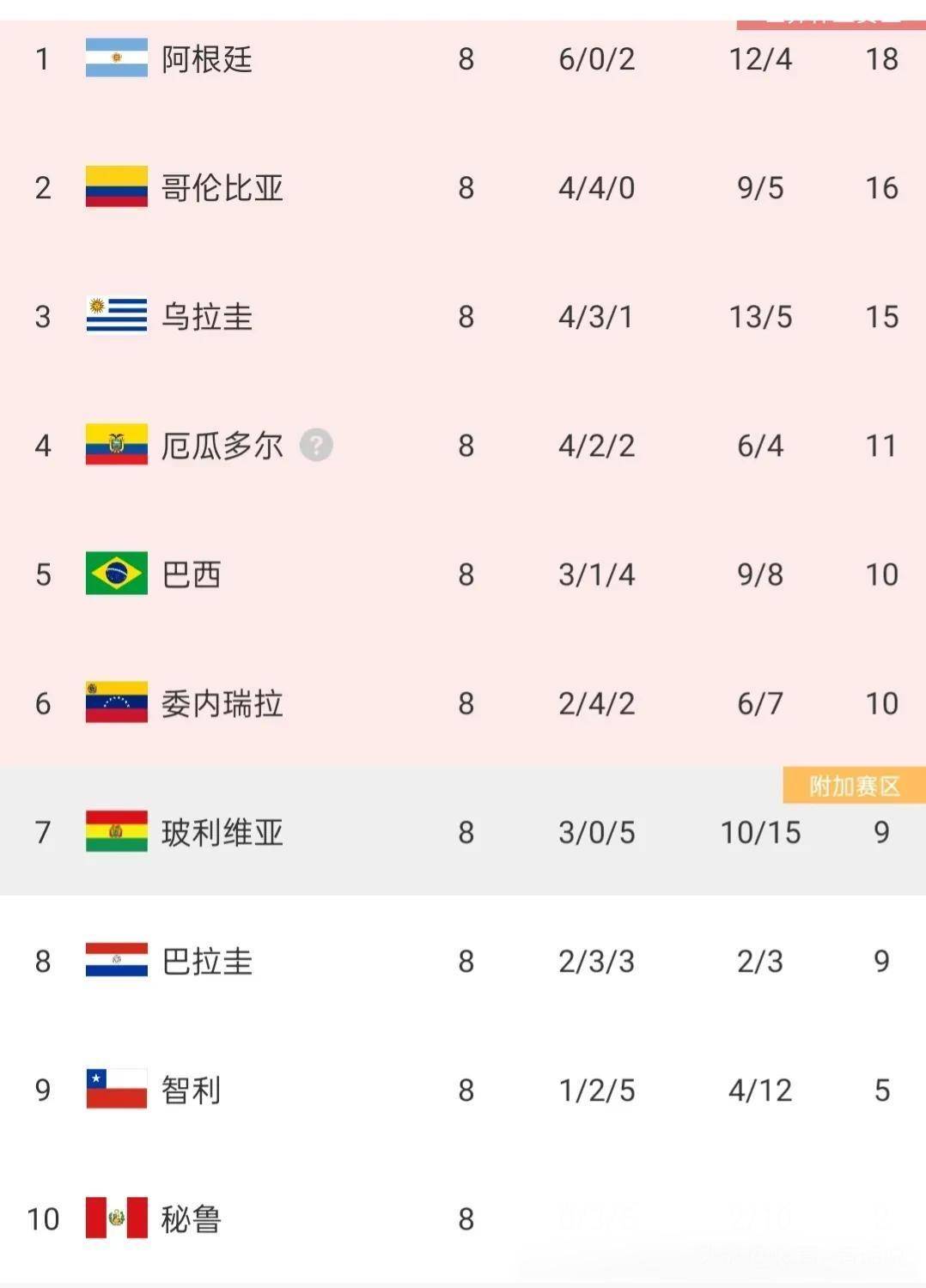Click the Colombia flag icon
This screenshot has height=1288, width=926.
[x=115, y=187]
